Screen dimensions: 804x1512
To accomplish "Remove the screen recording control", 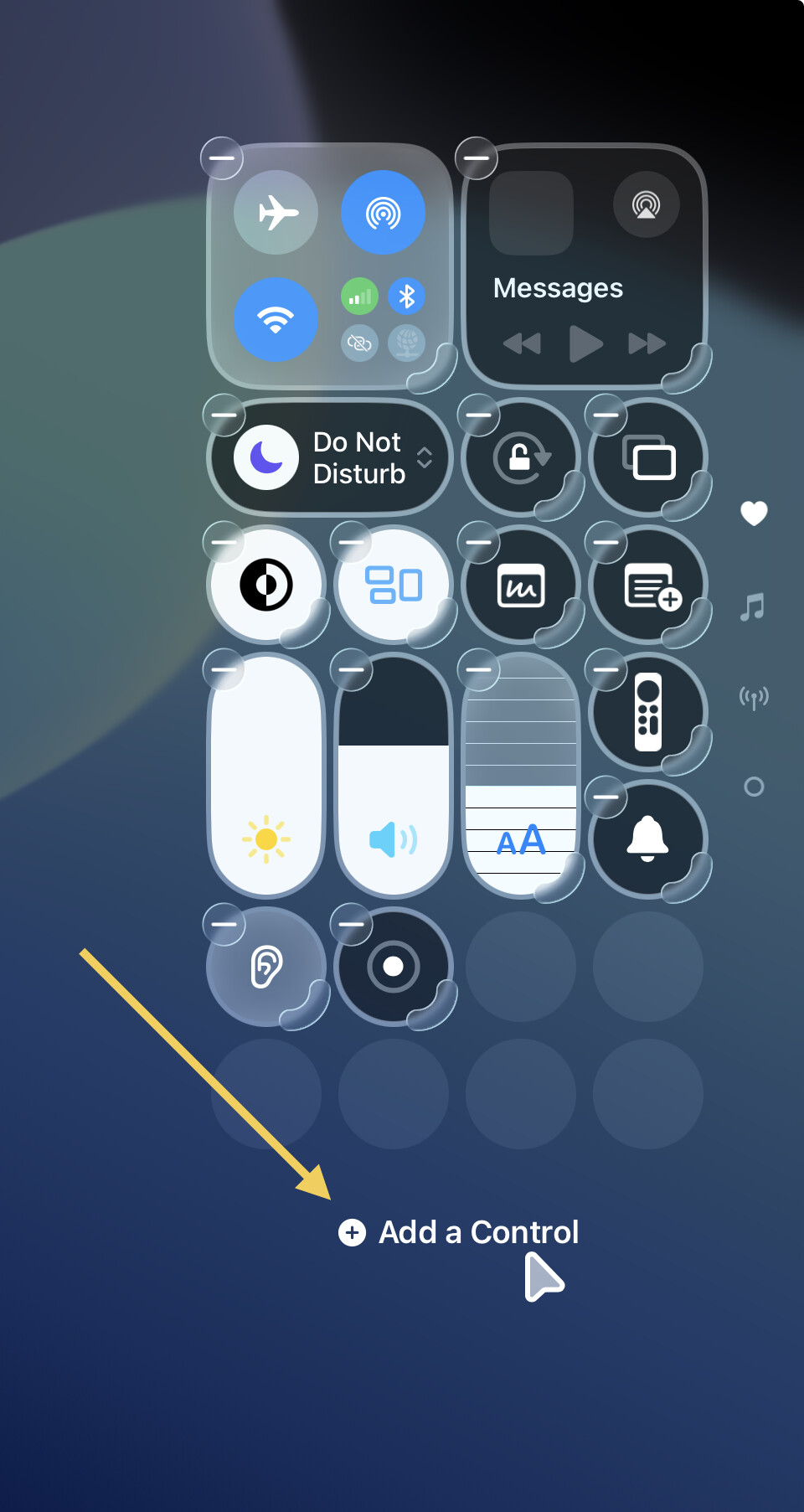I will pyautogui.click(x=351, y=924).
